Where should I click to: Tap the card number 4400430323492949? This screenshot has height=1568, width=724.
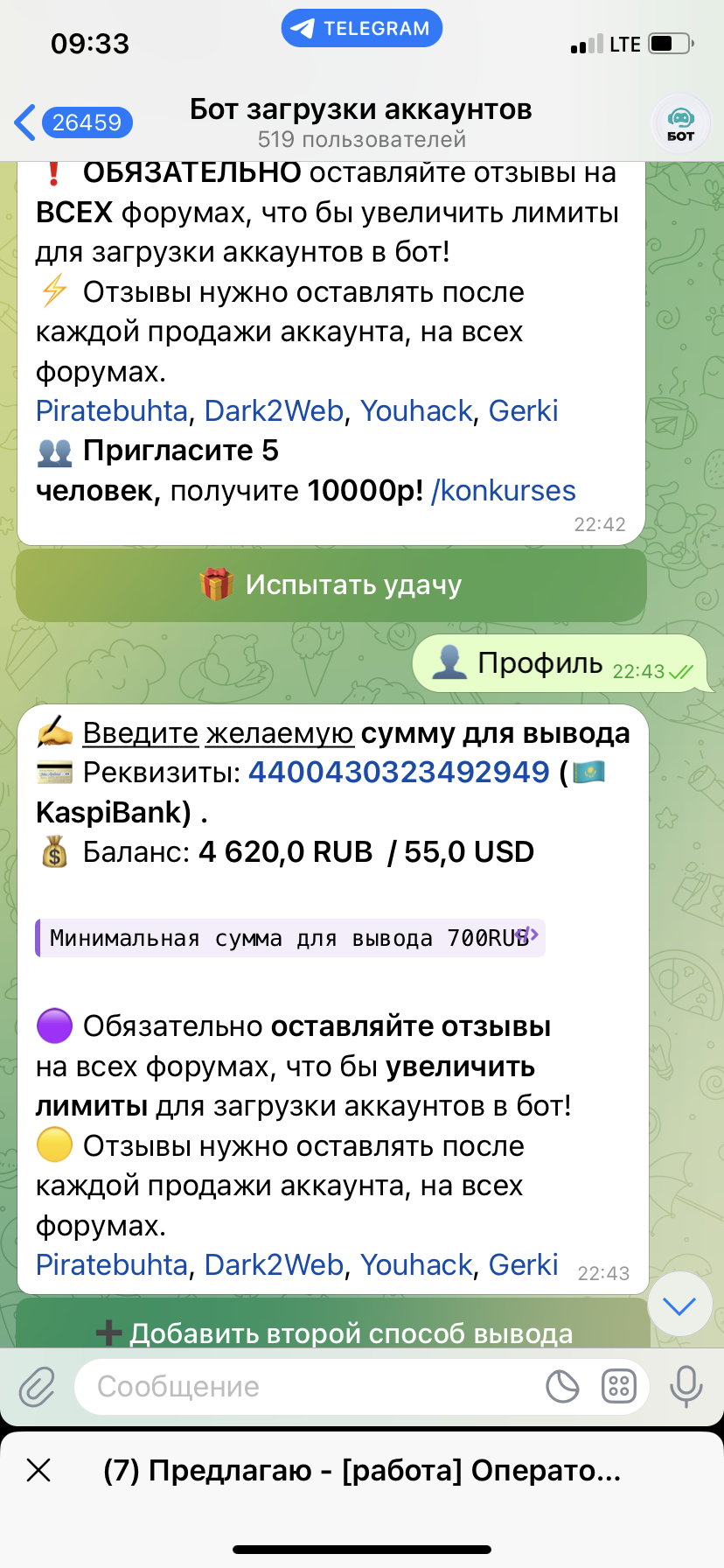click(x=399, y=773)
